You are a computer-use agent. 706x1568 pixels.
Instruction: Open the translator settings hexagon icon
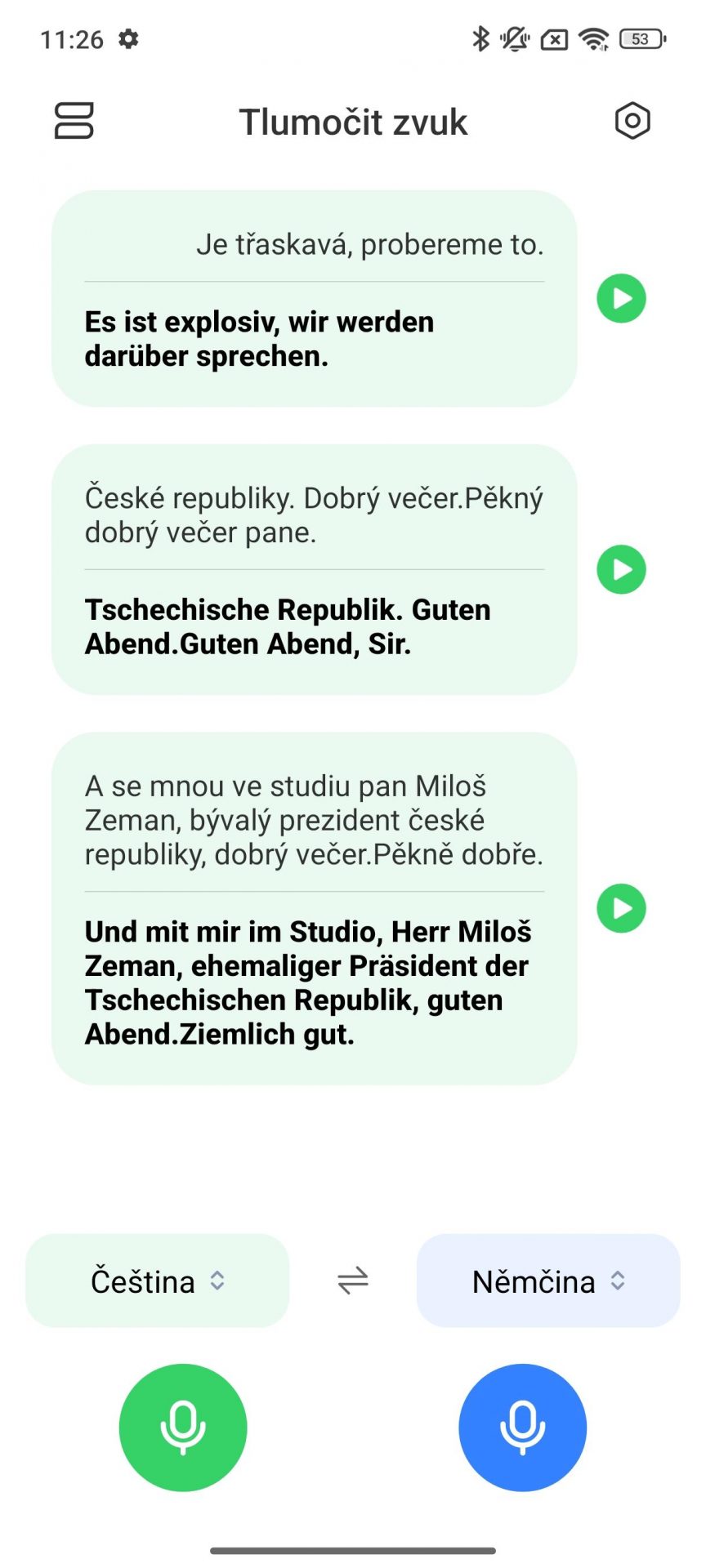[632, 121]
